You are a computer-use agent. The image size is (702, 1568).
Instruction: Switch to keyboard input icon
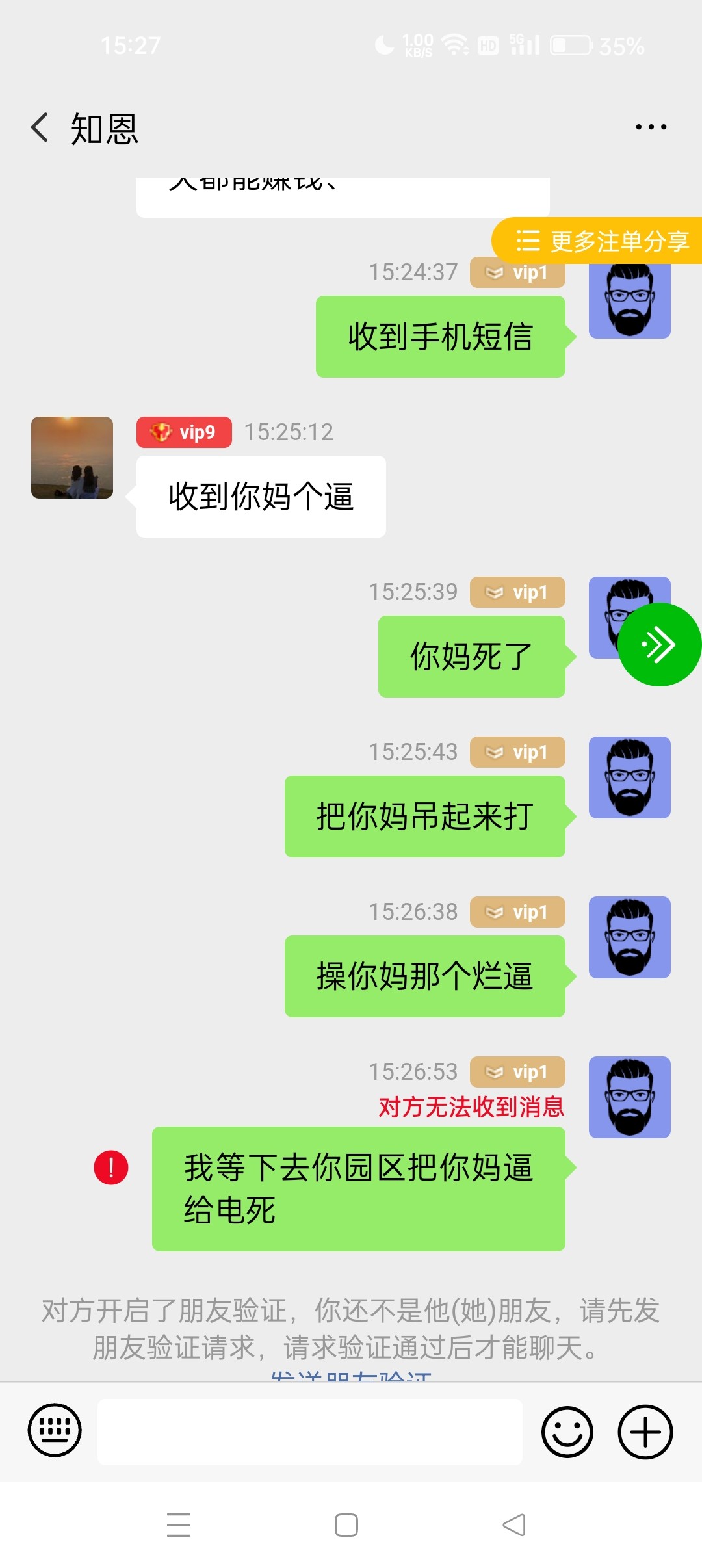55,1430
